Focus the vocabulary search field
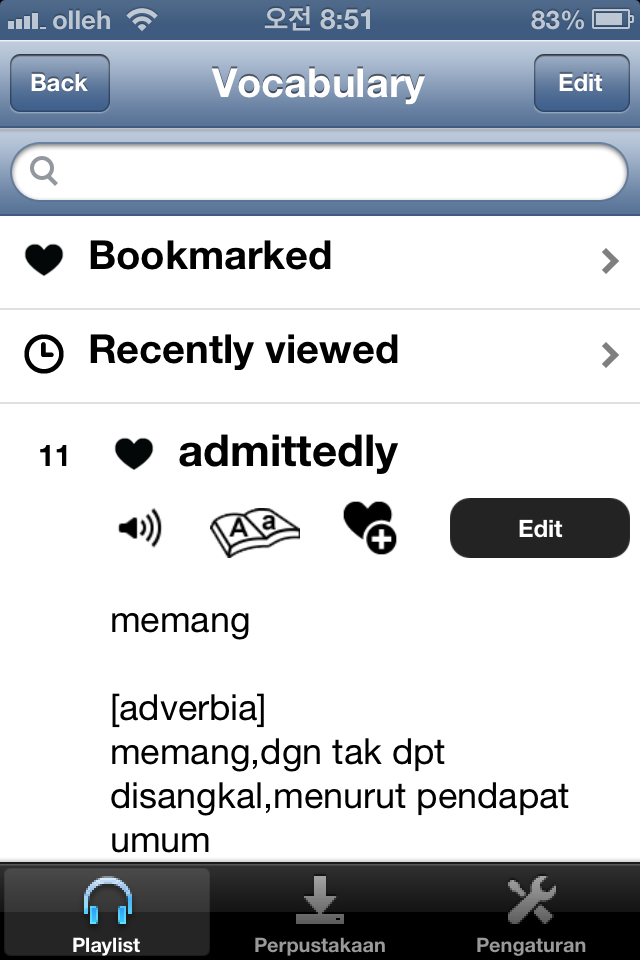 [320, 172]
